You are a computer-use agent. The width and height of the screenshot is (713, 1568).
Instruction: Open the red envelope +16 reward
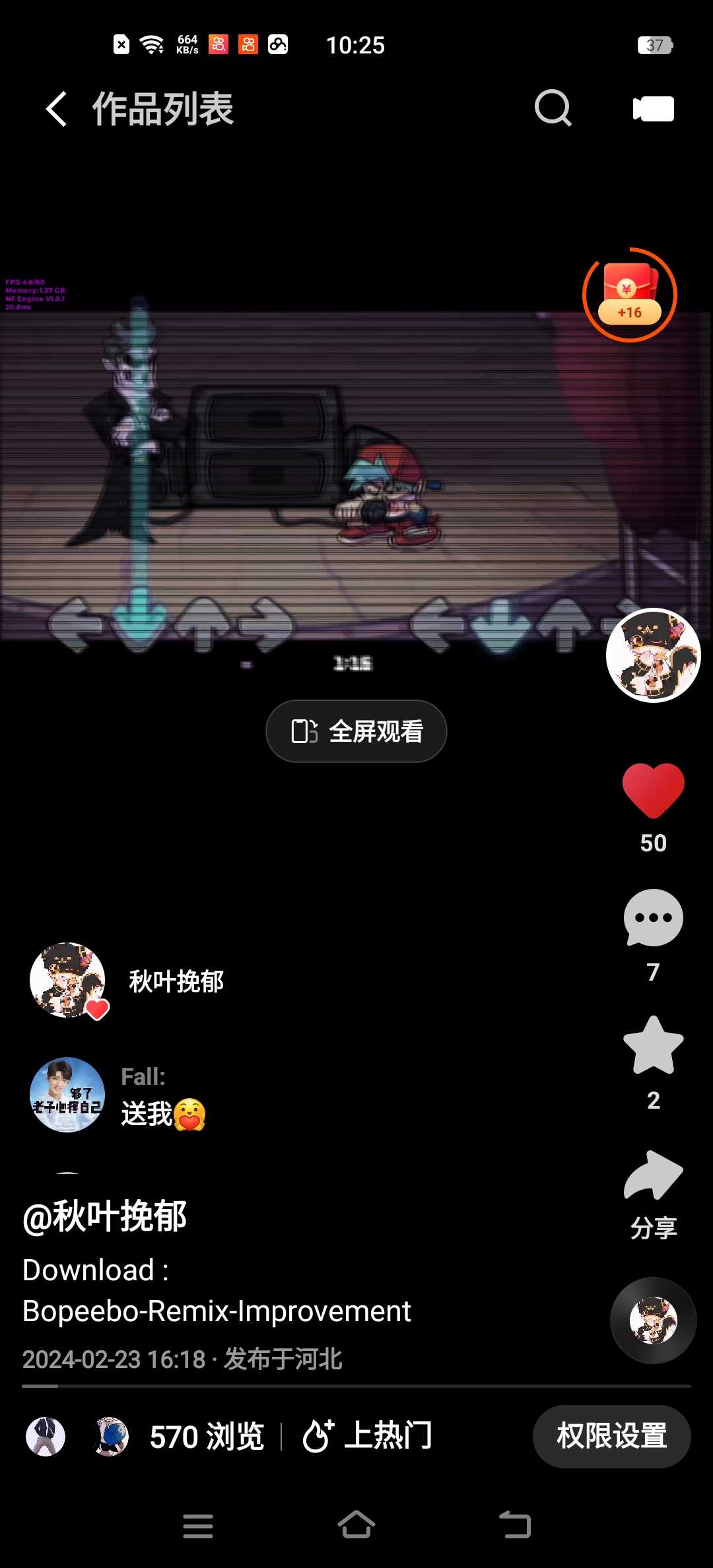tap(629, 295)
